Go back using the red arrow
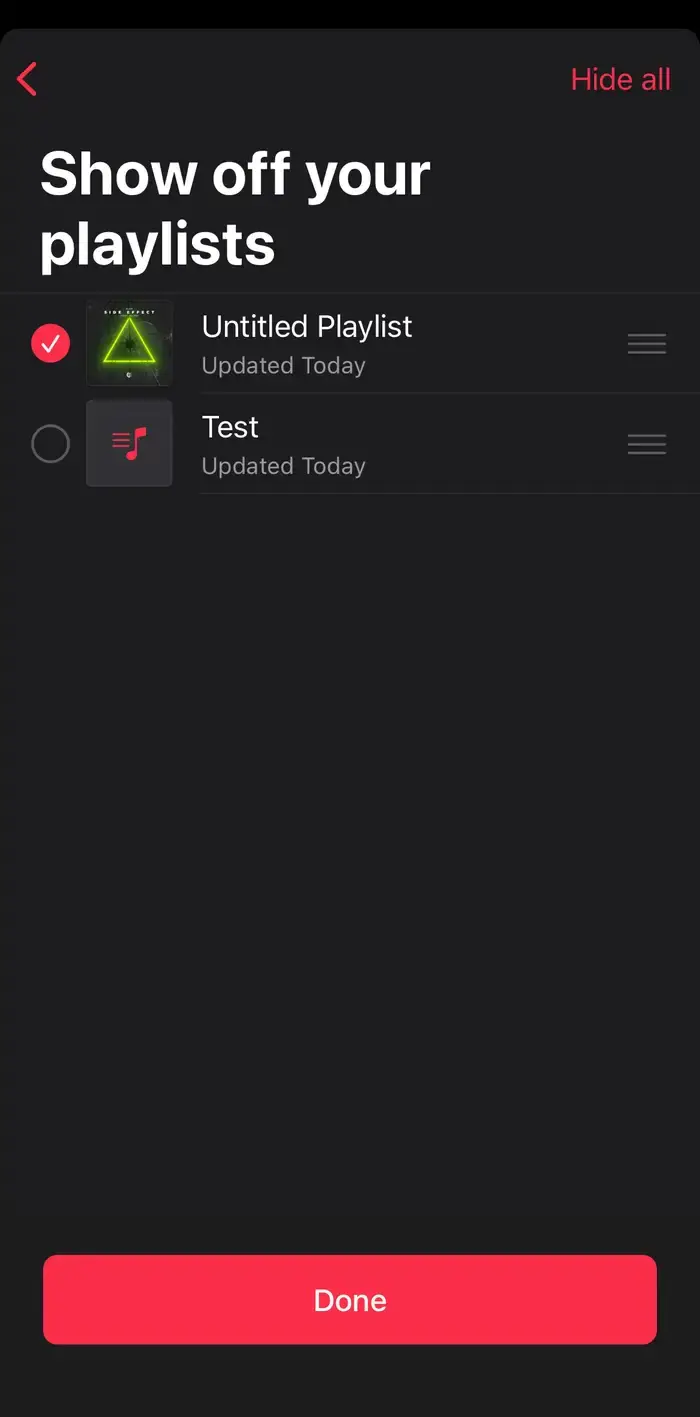The image size is (700, 1417). (28, 79)
